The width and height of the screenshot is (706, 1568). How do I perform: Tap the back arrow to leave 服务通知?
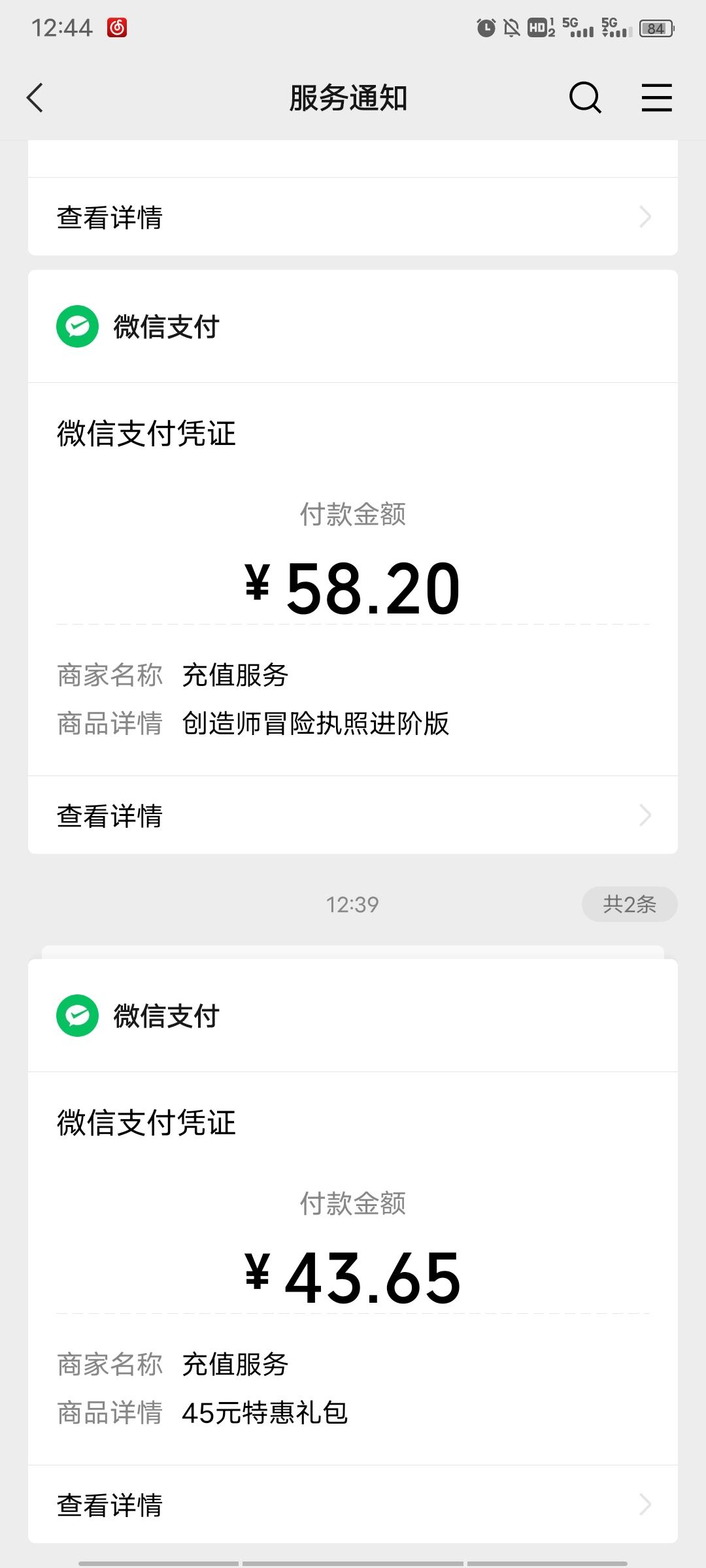34,98
